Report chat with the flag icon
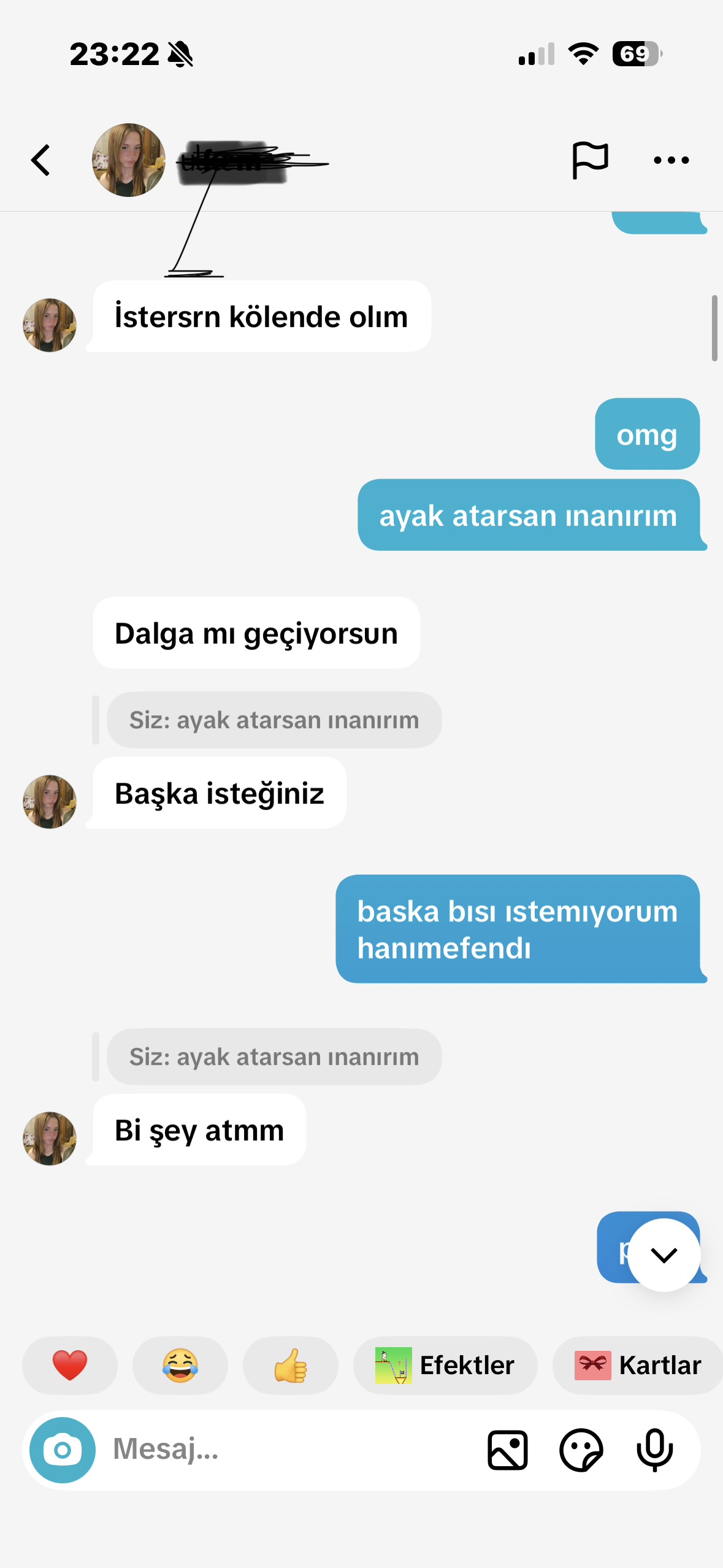Image resolution: width=723 pixels, height=1568 pixels. click(590, 160)
